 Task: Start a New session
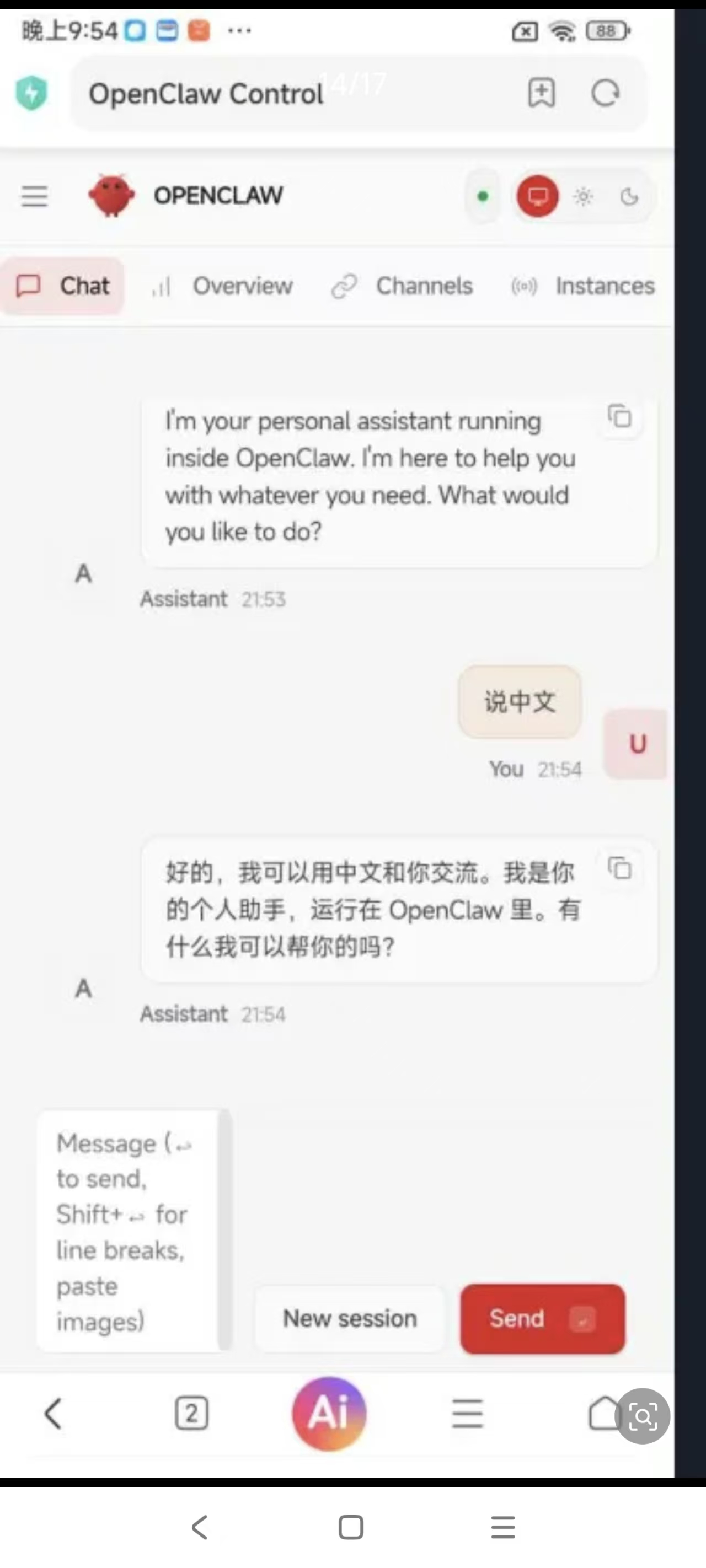[x=350, y=1318]
